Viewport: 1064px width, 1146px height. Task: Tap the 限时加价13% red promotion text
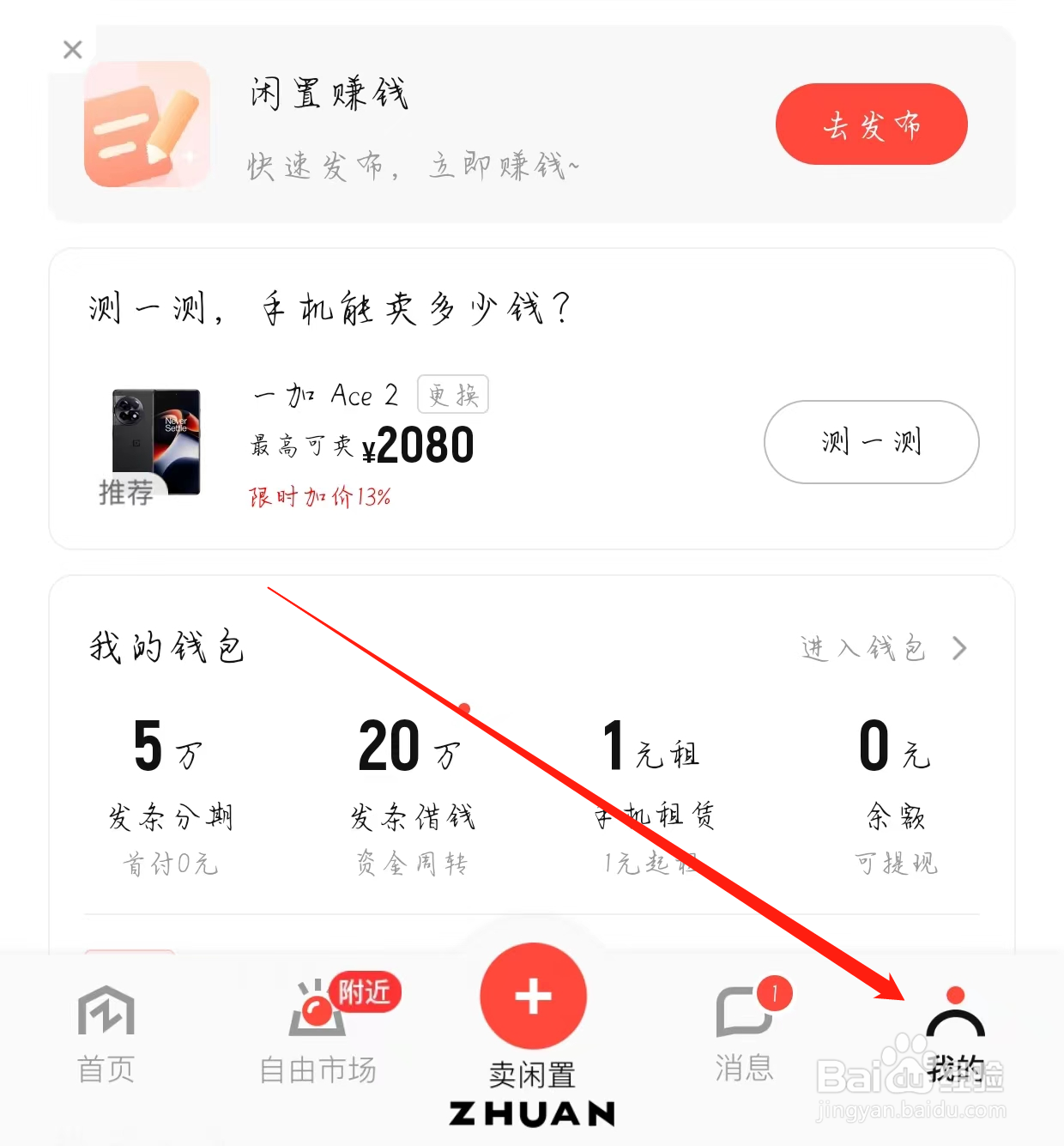(318, 496)
